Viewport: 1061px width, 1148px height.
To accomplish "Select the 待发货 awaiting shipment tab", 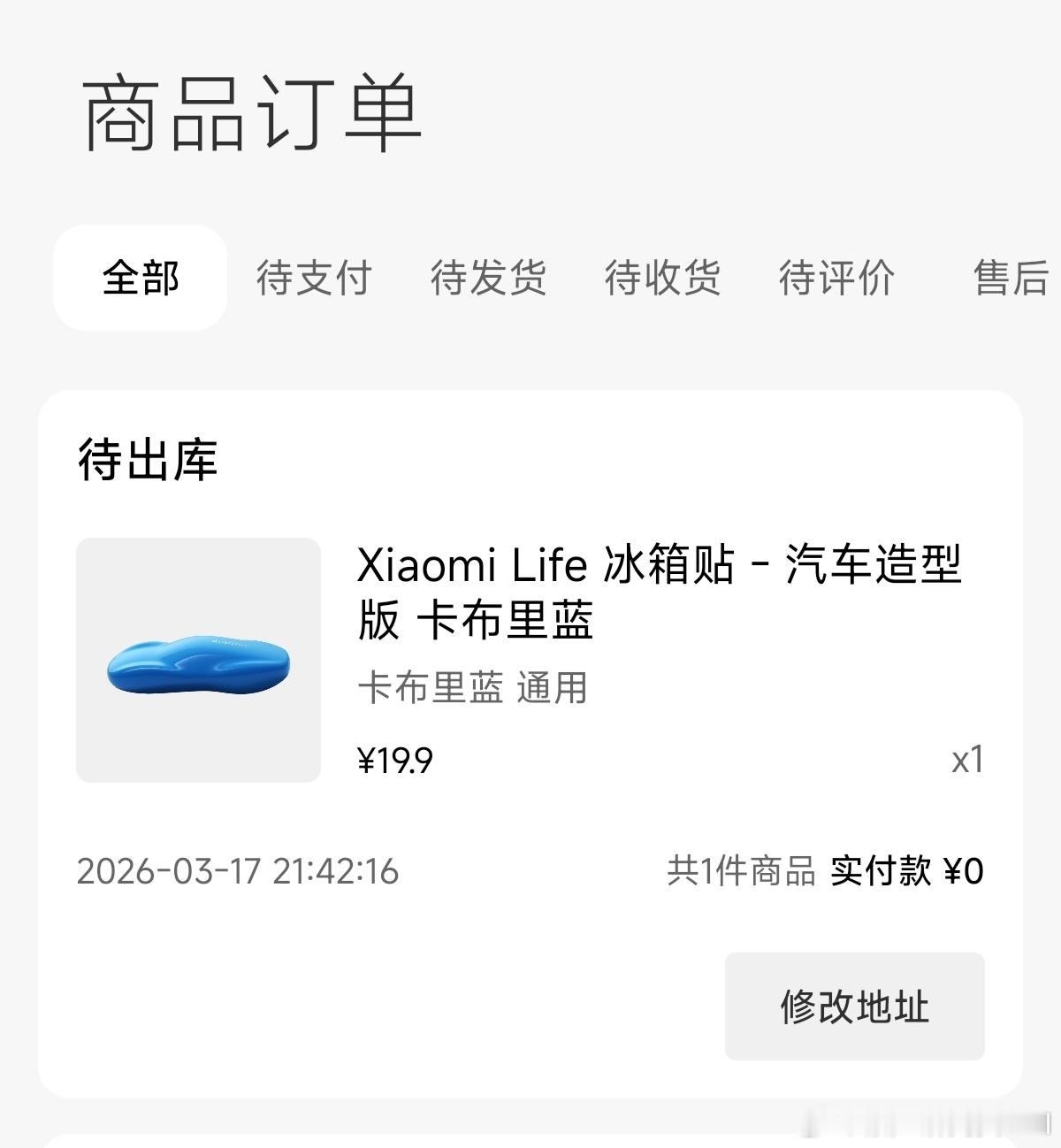I will [489, 279].
